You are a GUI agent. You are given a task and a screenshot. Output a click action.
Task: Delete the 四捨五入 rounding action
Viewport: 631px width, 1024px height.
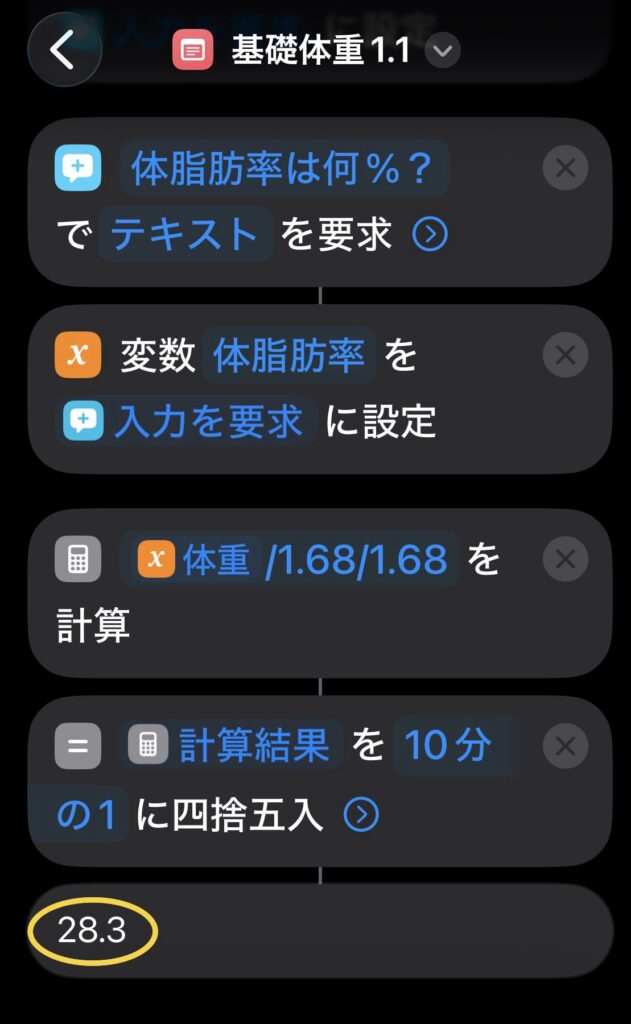click(565, 746)
